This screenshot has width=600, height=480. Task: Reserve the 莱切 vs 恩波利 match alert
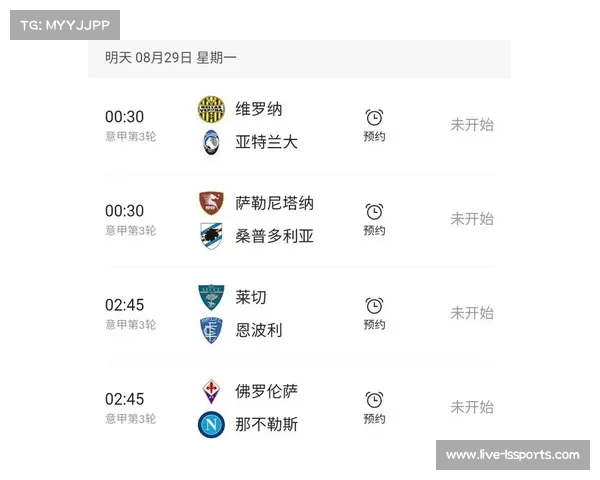coord(374,313)
